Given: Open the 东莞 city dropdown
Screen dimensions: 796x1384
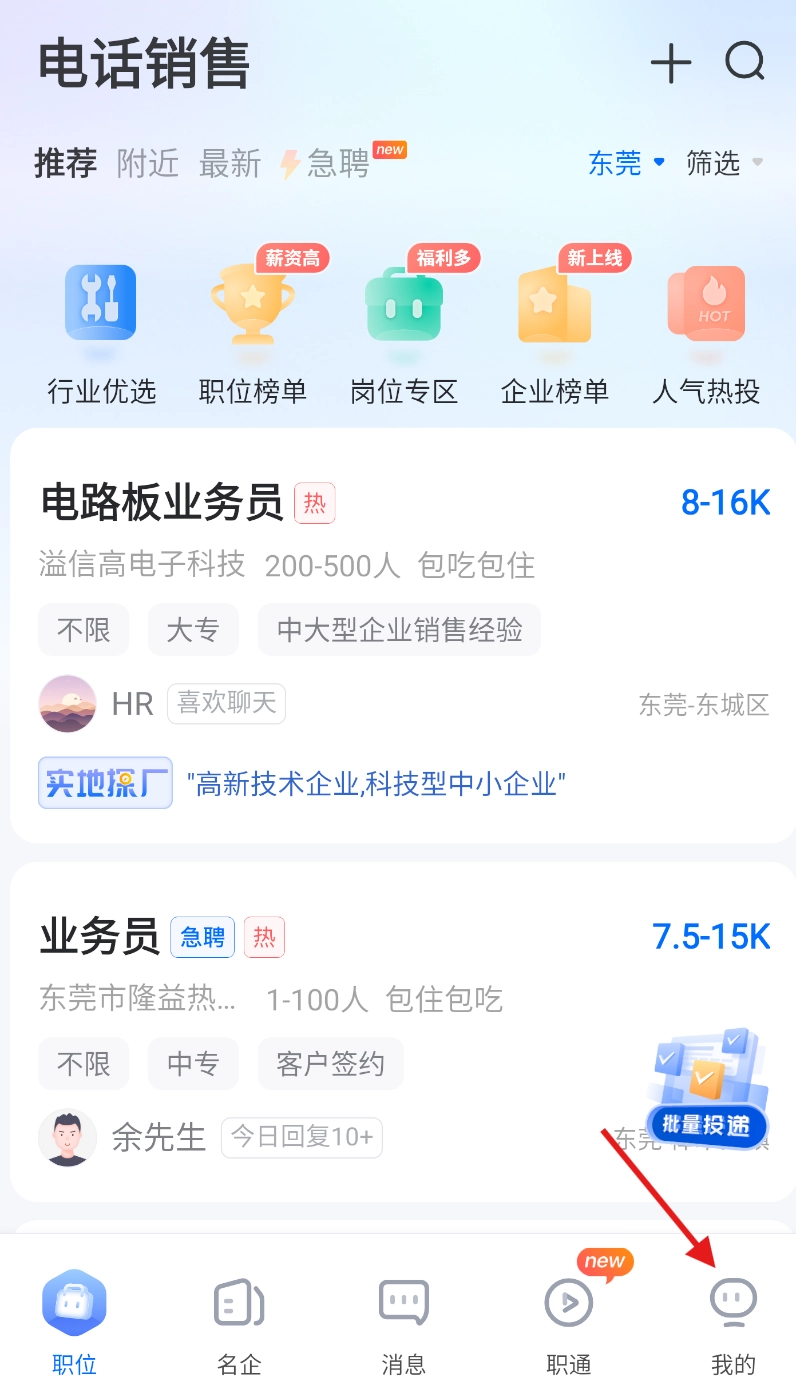Looking at the screenshot, I should (x=626, y=163).
